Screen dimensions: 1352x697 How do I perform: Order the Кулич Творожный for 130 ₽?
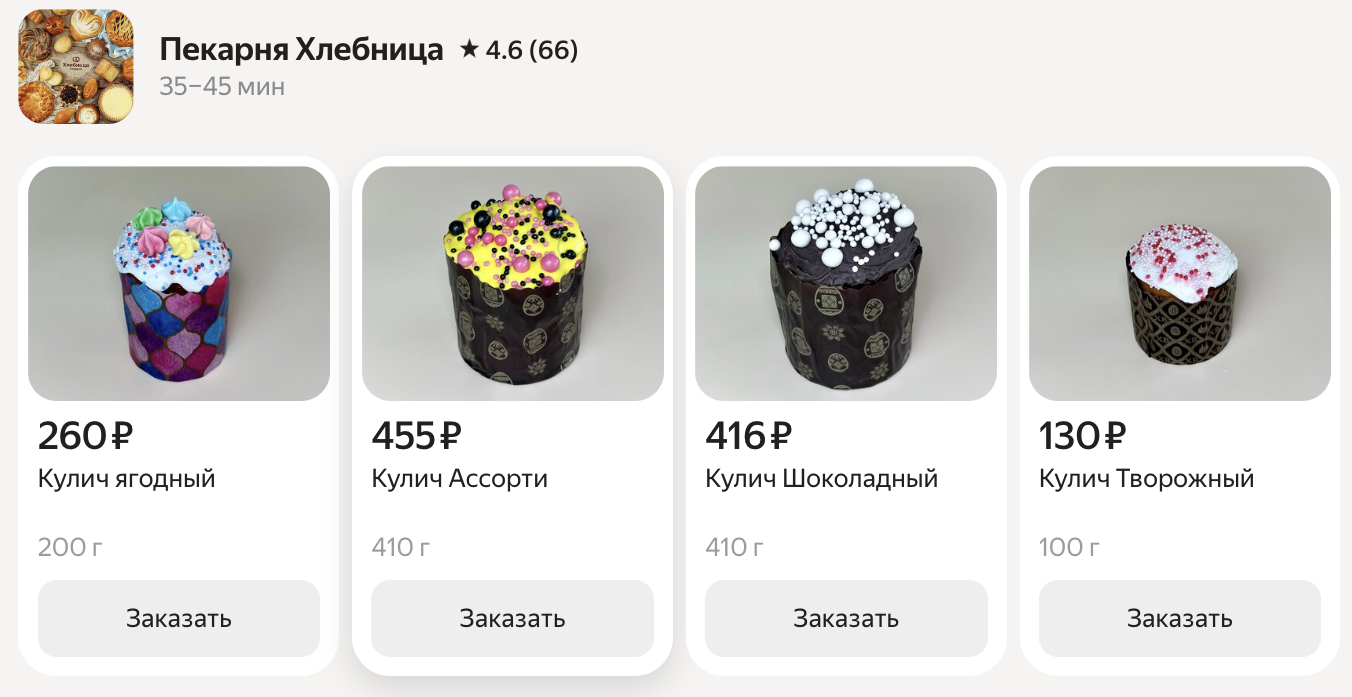[x=1179, y=618]
